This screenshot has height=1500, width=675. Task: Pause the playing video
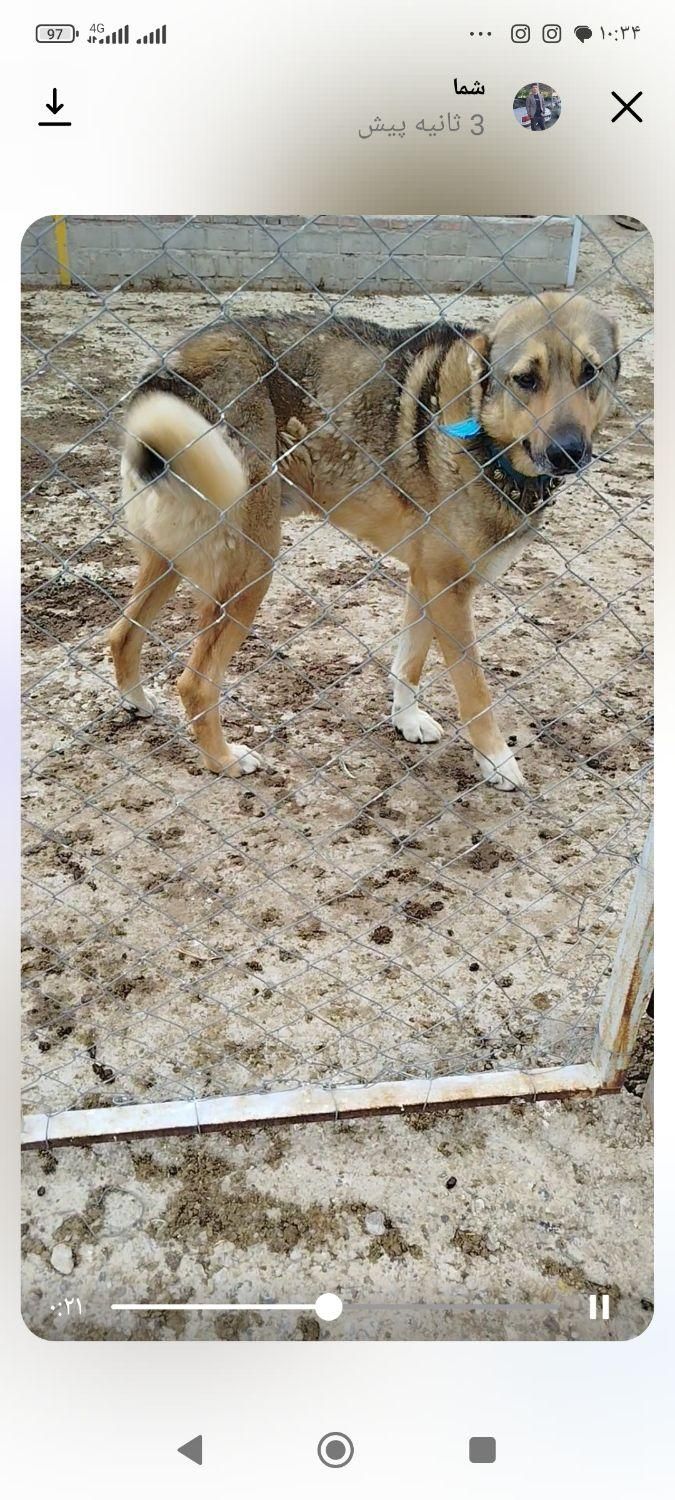[x=599, y=1307]
